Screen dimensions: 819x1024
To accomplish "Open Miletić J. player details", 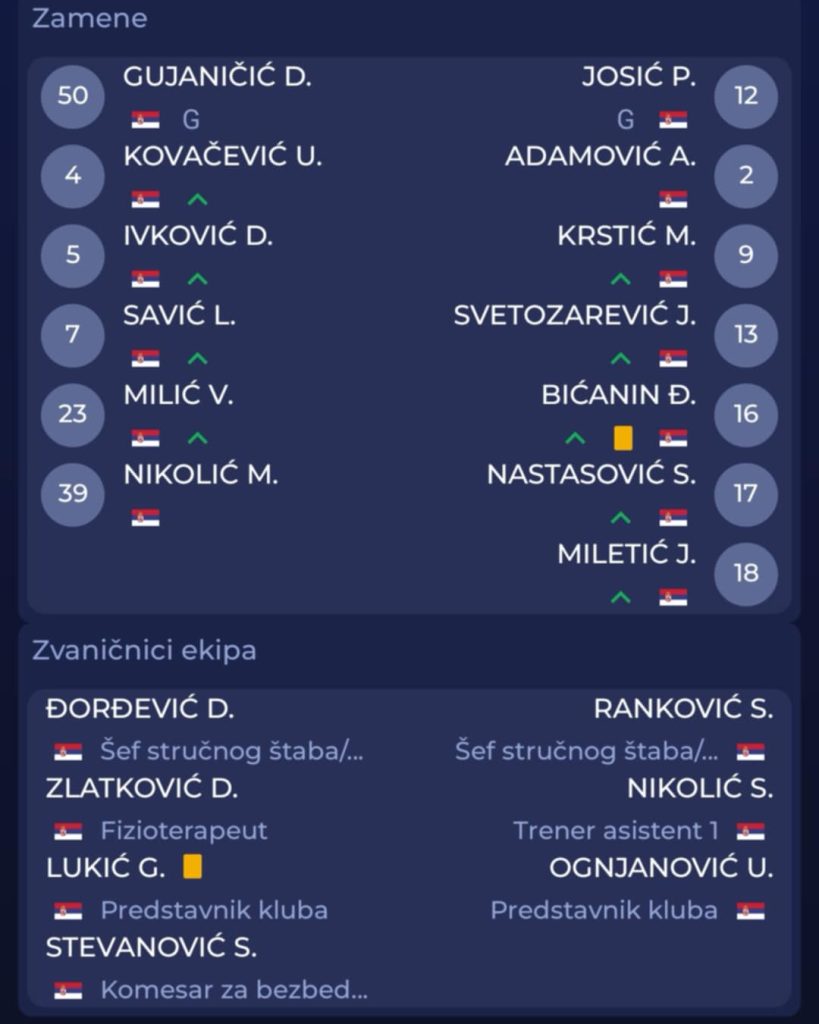I will coord(626,554).
